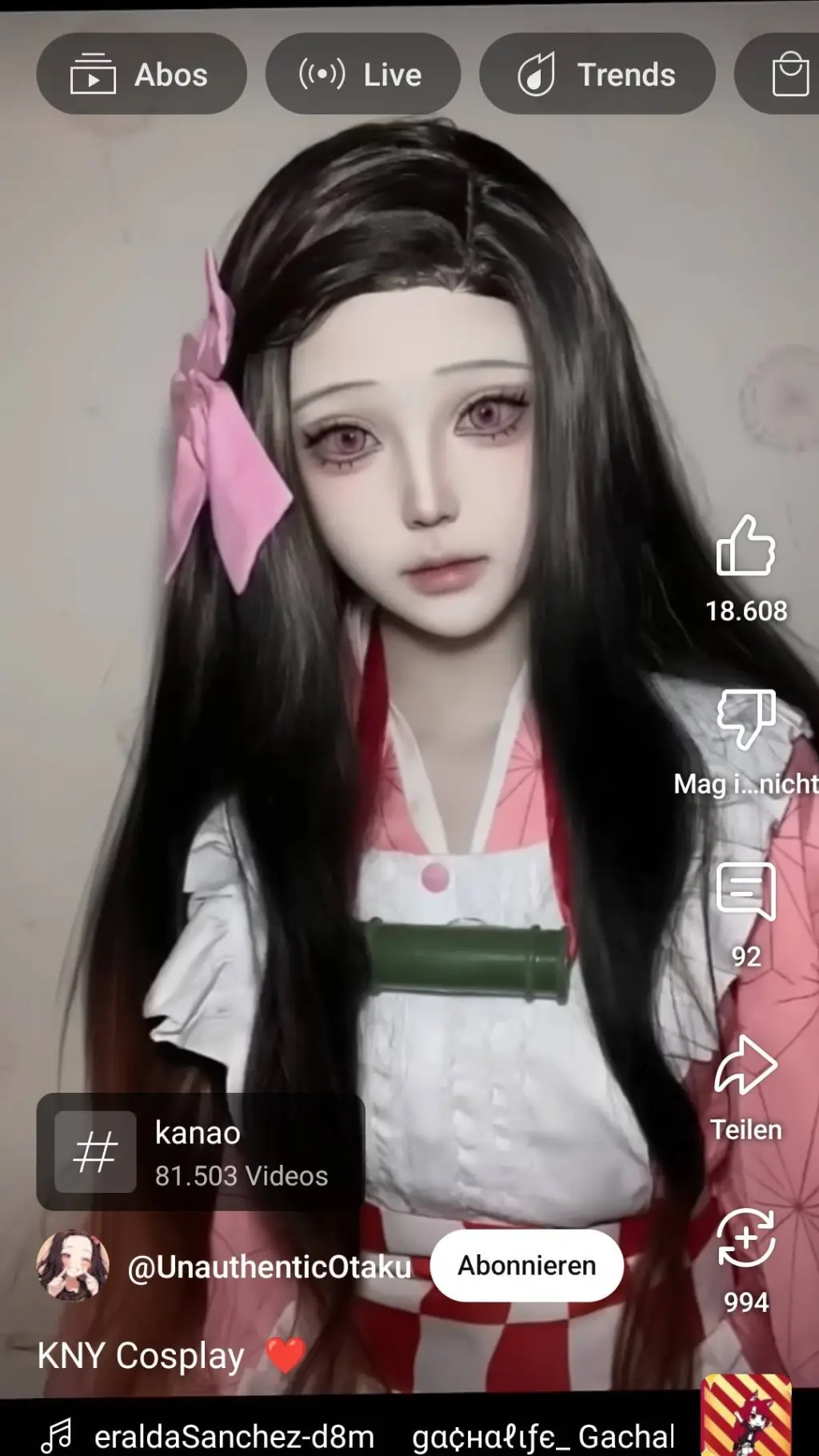Open the comments with 92 replies
Viewport: 819px width, 1456px height.
coord(745,893)
